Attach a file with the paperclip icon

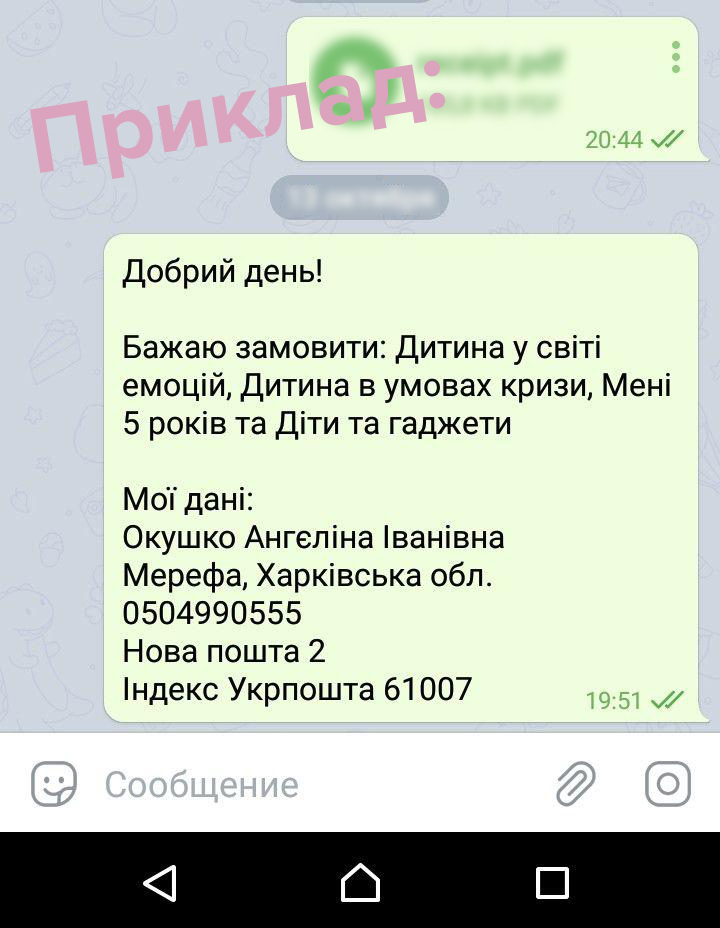[576, 784]
